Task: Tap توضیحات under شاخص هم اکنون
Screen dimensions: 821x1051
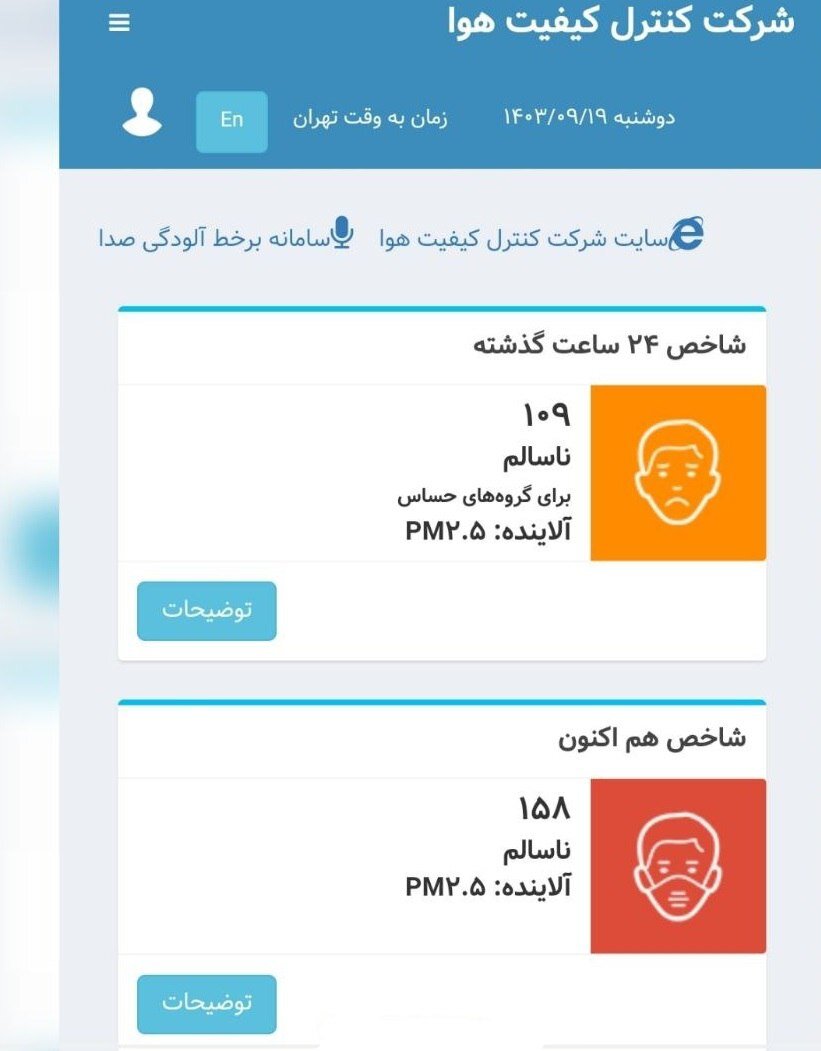Action: 207,1003
